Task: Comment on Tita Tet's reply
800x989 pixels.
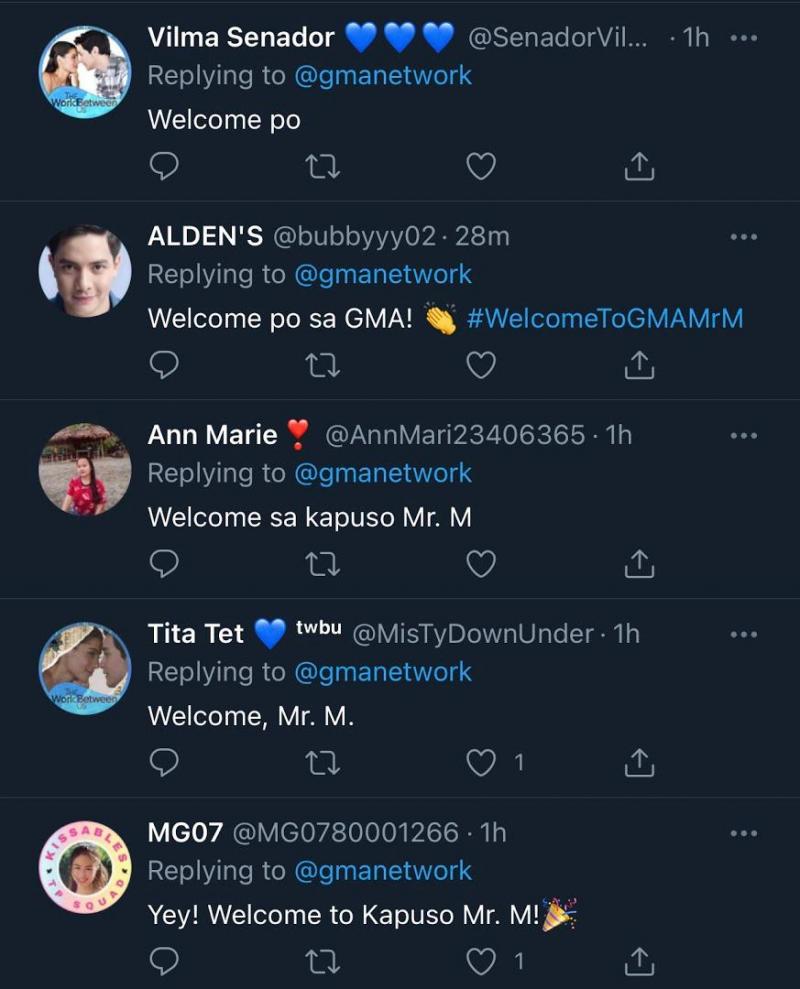Action: 163,764
